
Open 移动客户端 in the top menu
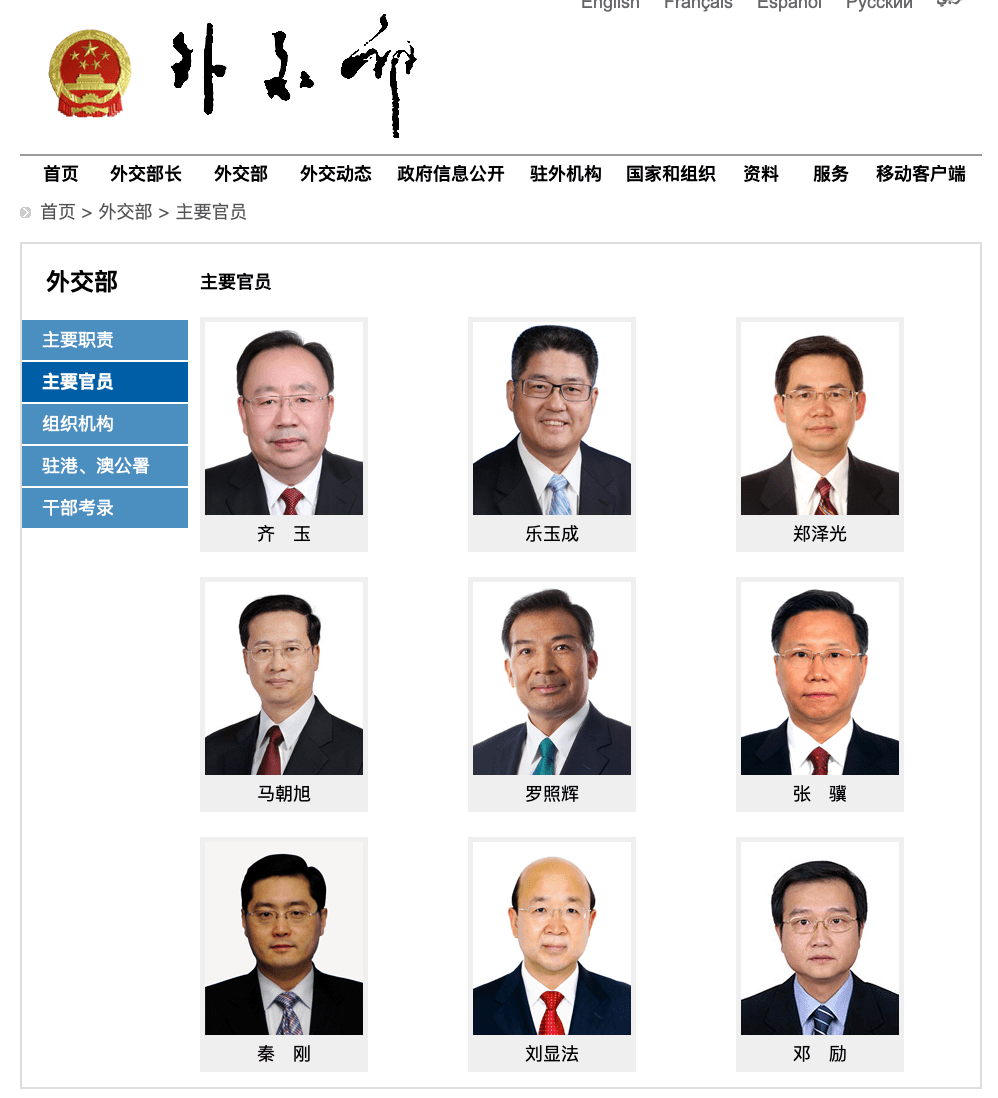pyautogui.click(x=920, y=174)
